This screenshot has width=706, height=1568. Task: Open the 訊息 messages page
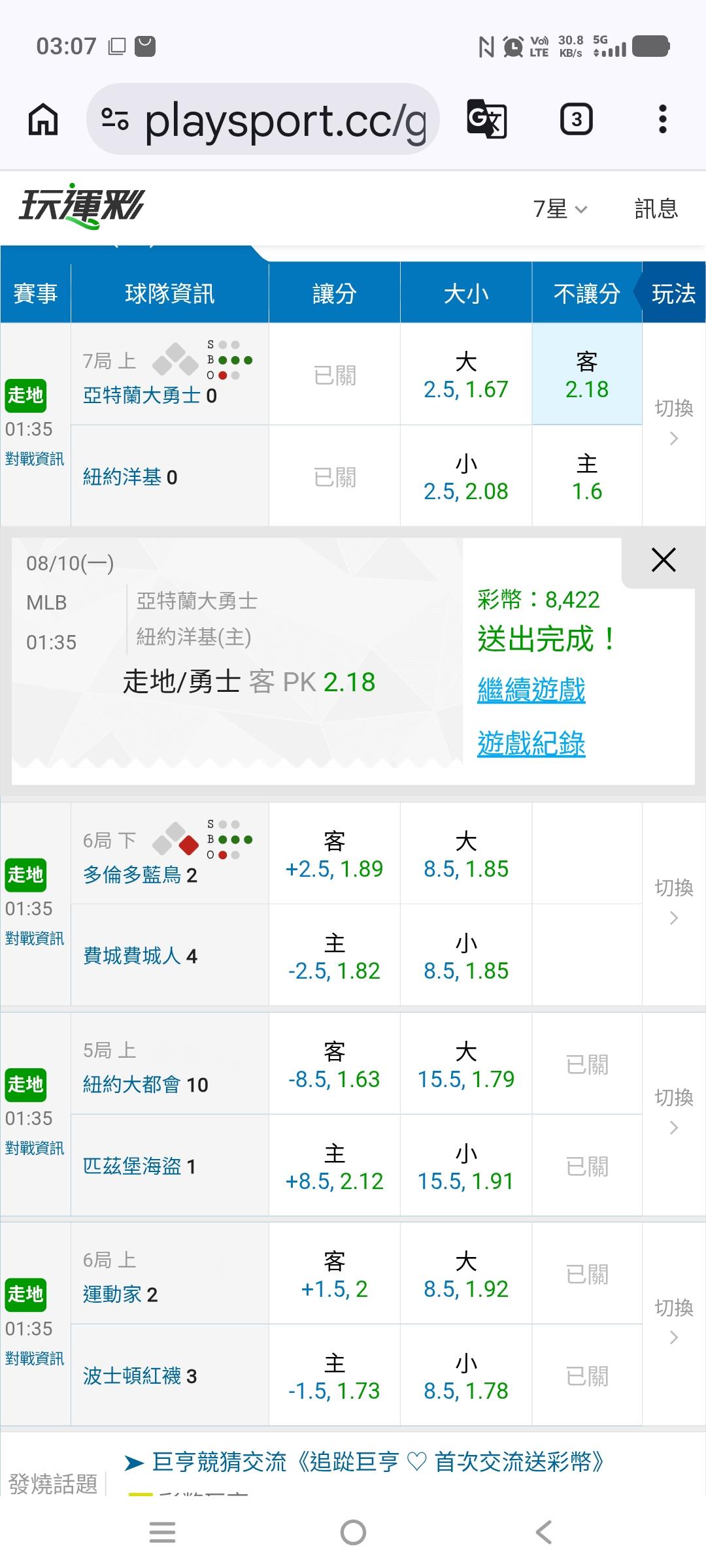click(x=656, y=208)
